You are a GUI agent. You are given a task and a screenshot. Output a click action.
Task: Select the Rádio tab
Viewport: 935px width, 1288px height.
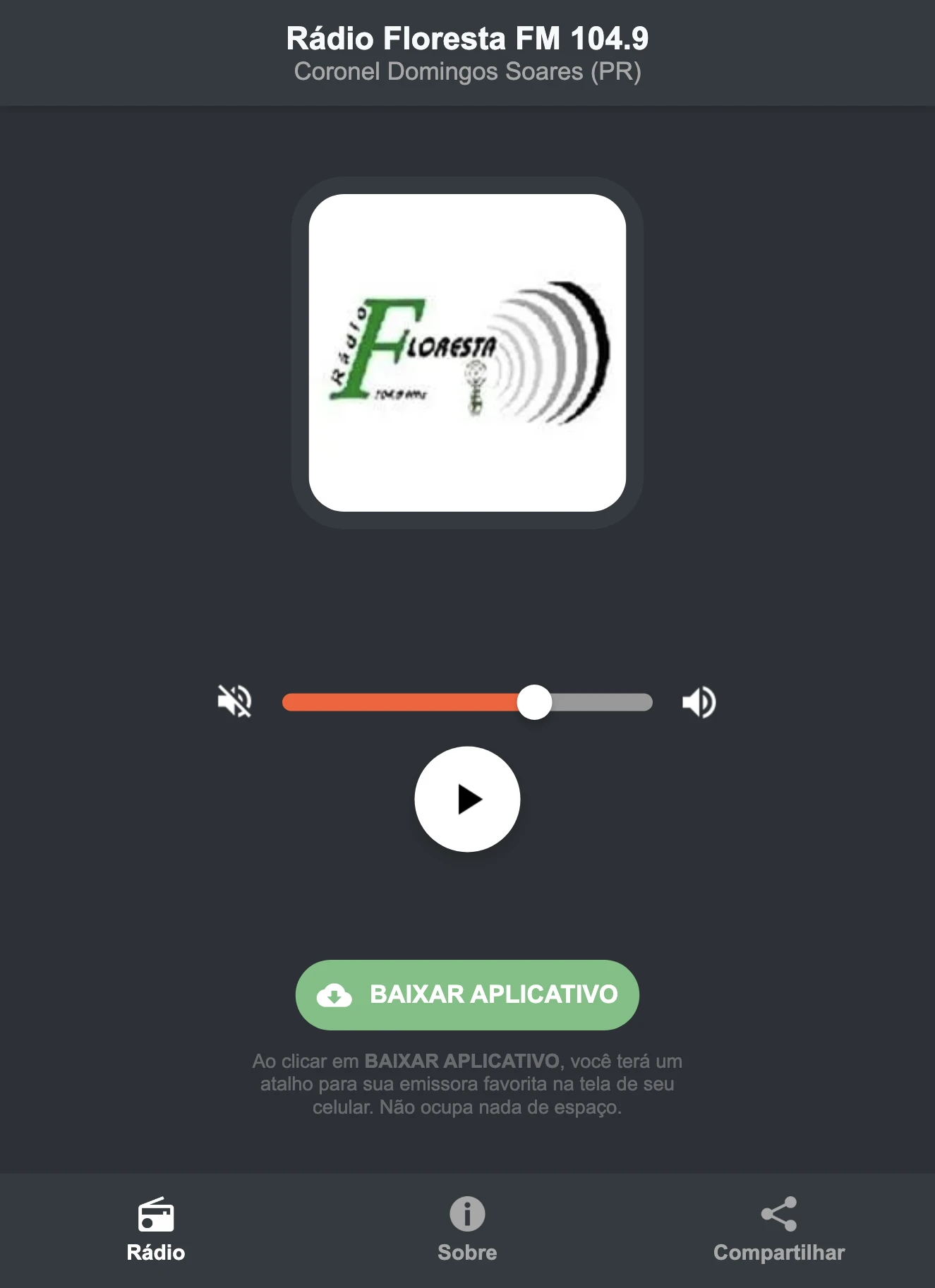click(x=156, y=1228)
